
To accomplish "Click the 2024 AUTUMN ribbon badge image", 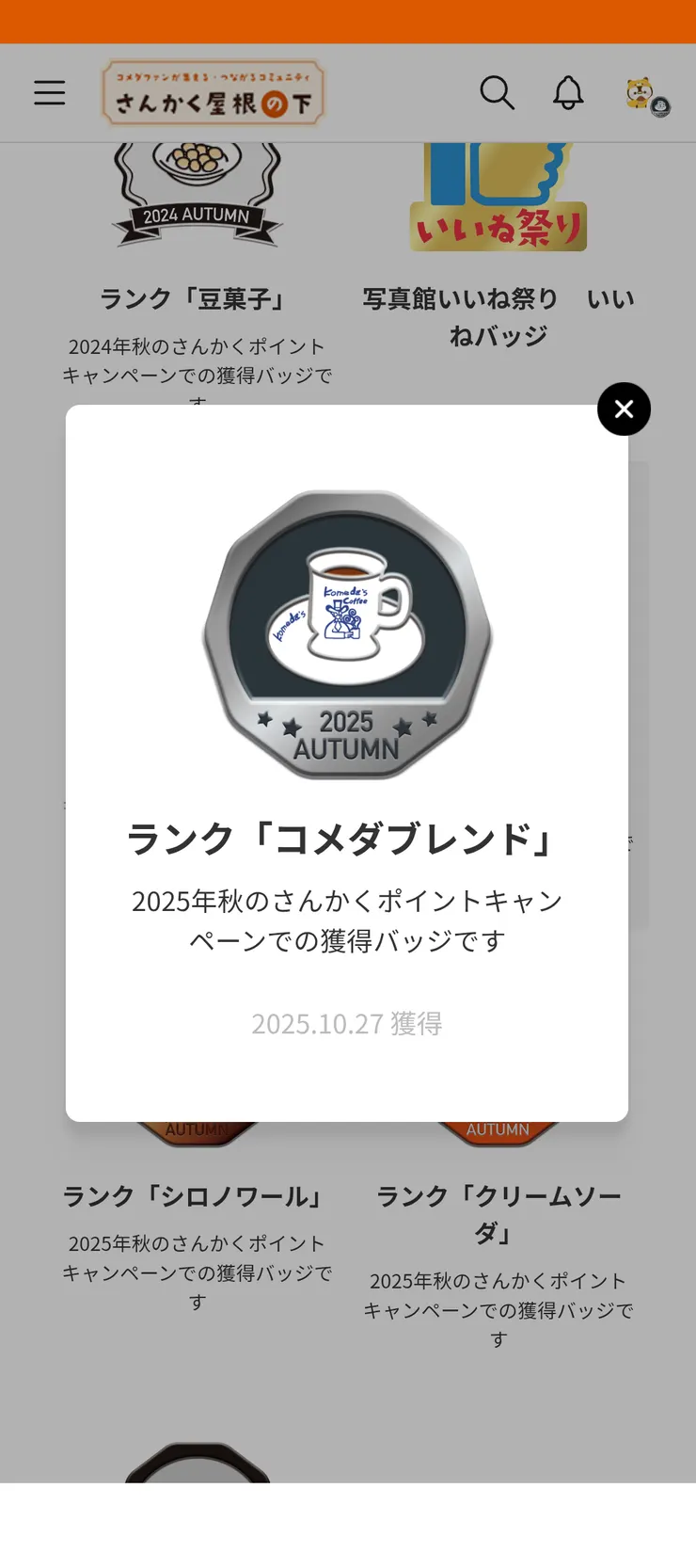I will pos(196,188).
